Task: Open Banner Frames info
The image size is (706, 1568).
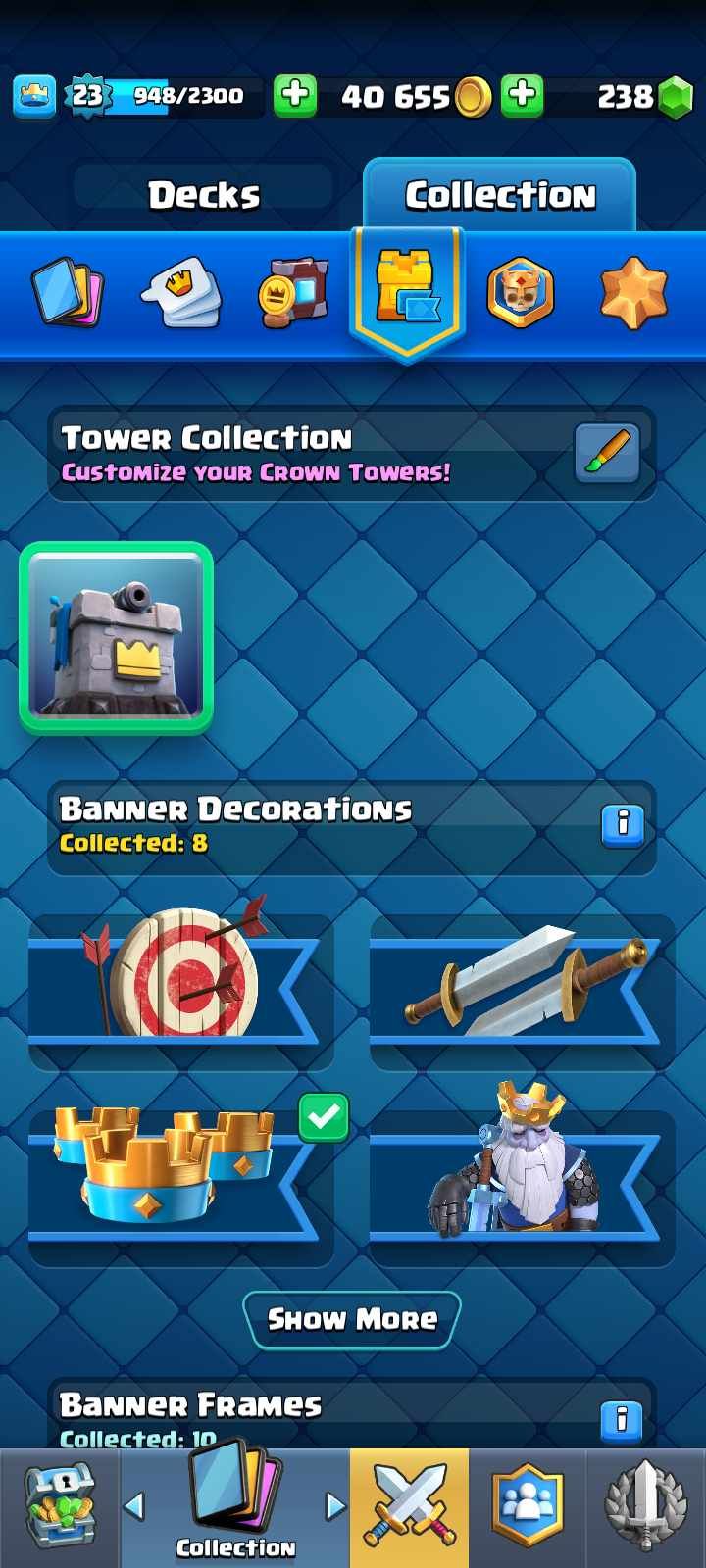Action: click(622, 1419)
